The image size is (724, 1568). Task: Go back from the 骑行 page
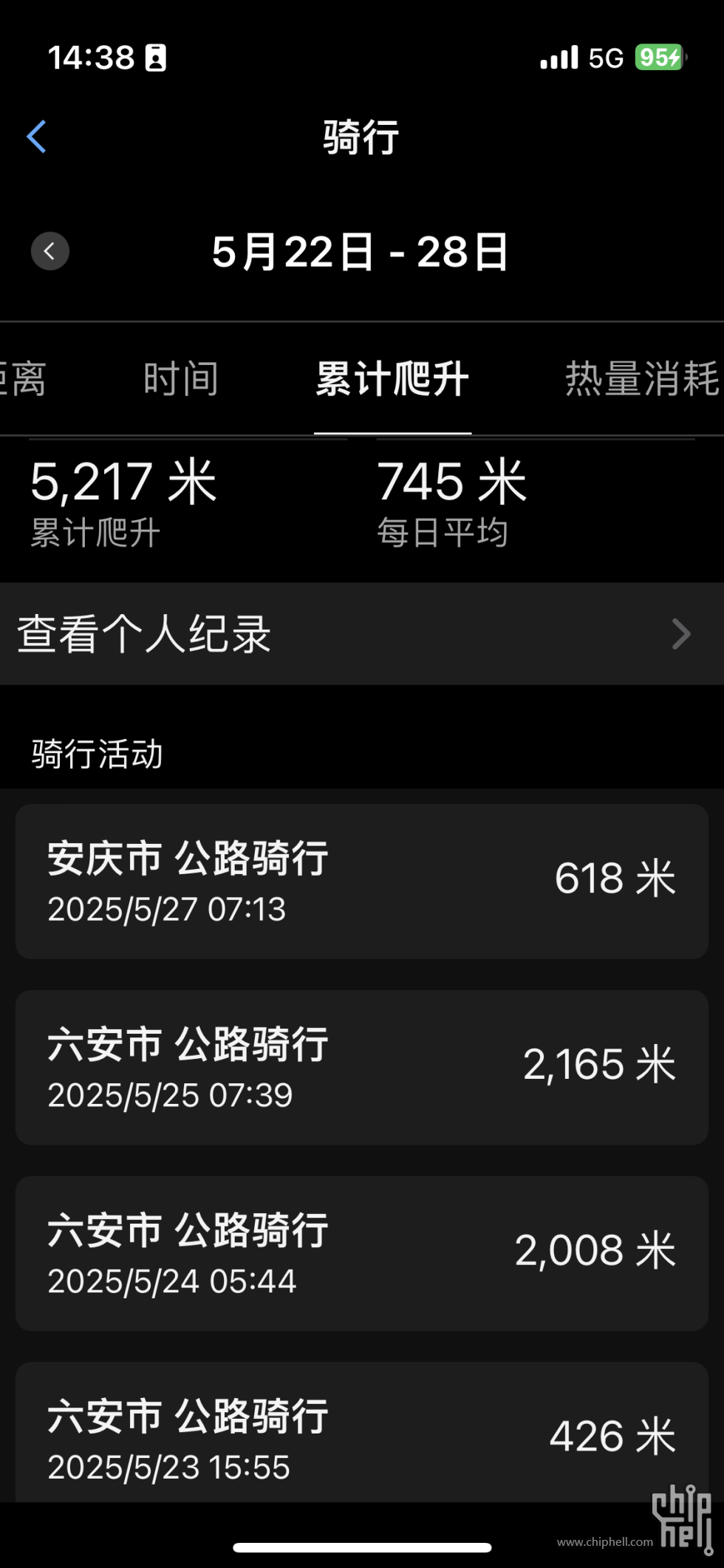click(36, 137)
